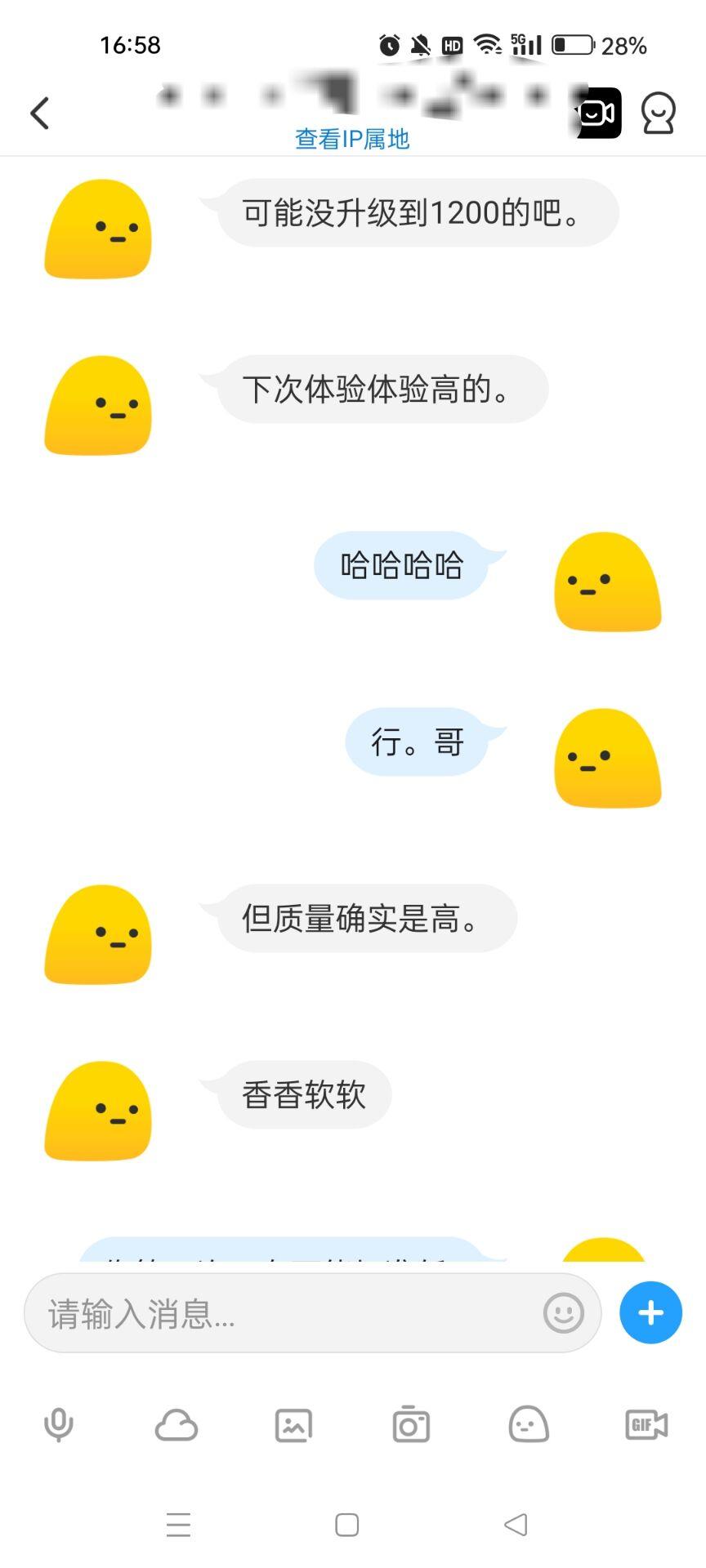The width and height of the screenshot is (706, 1568).
Task: Open recent apps from navigation bar
Action: pyautogui.click(x=178, y=1525)
